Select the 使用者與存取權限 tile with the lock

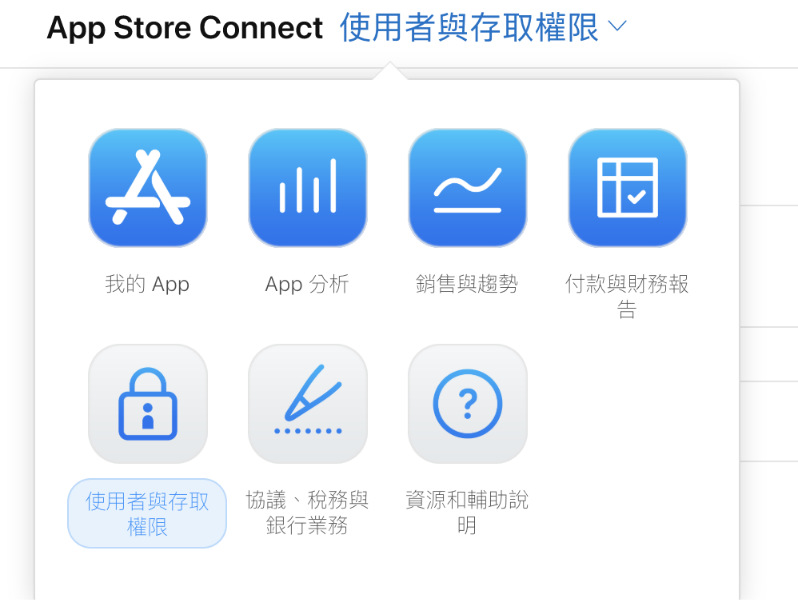coord(148,404)
